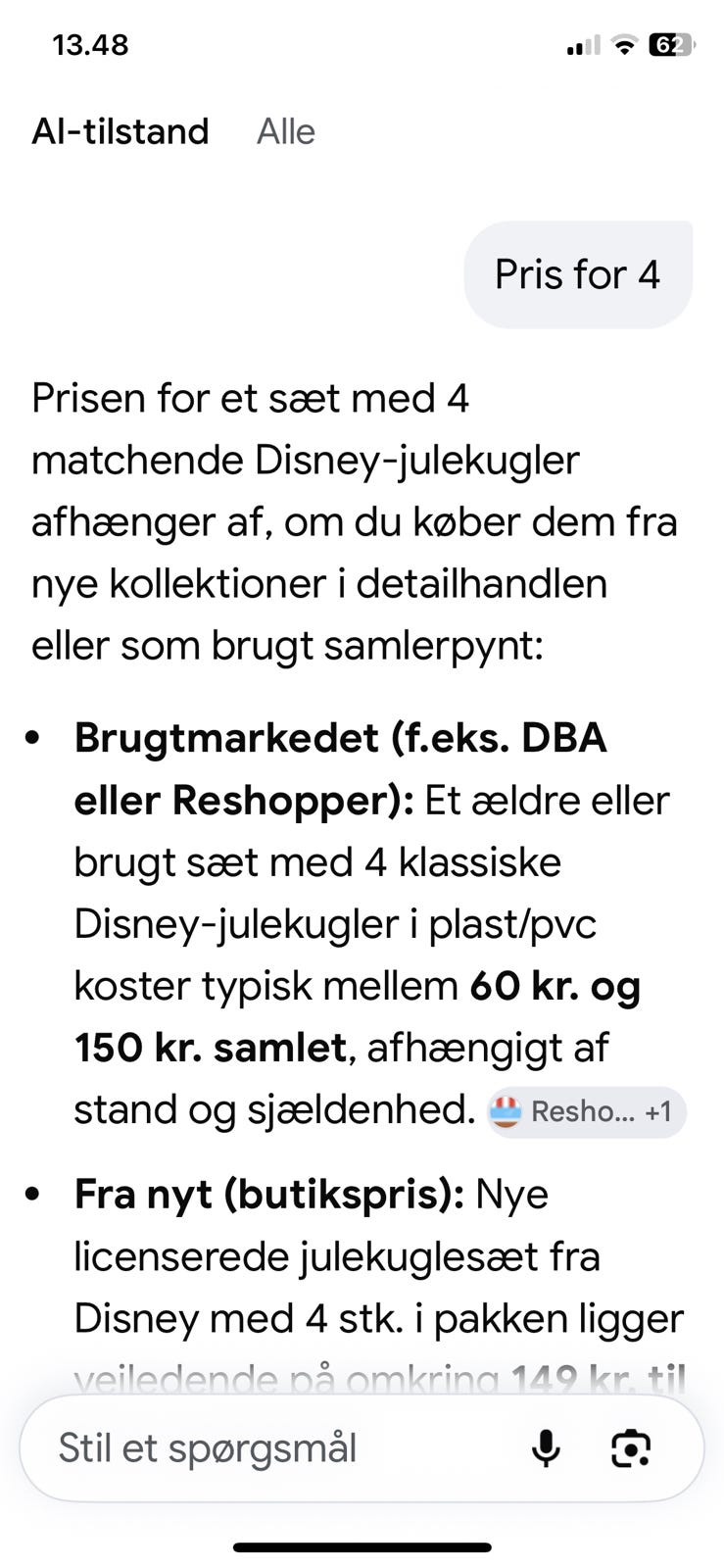Open the Reshopper source chip

tap(586, 1111)
